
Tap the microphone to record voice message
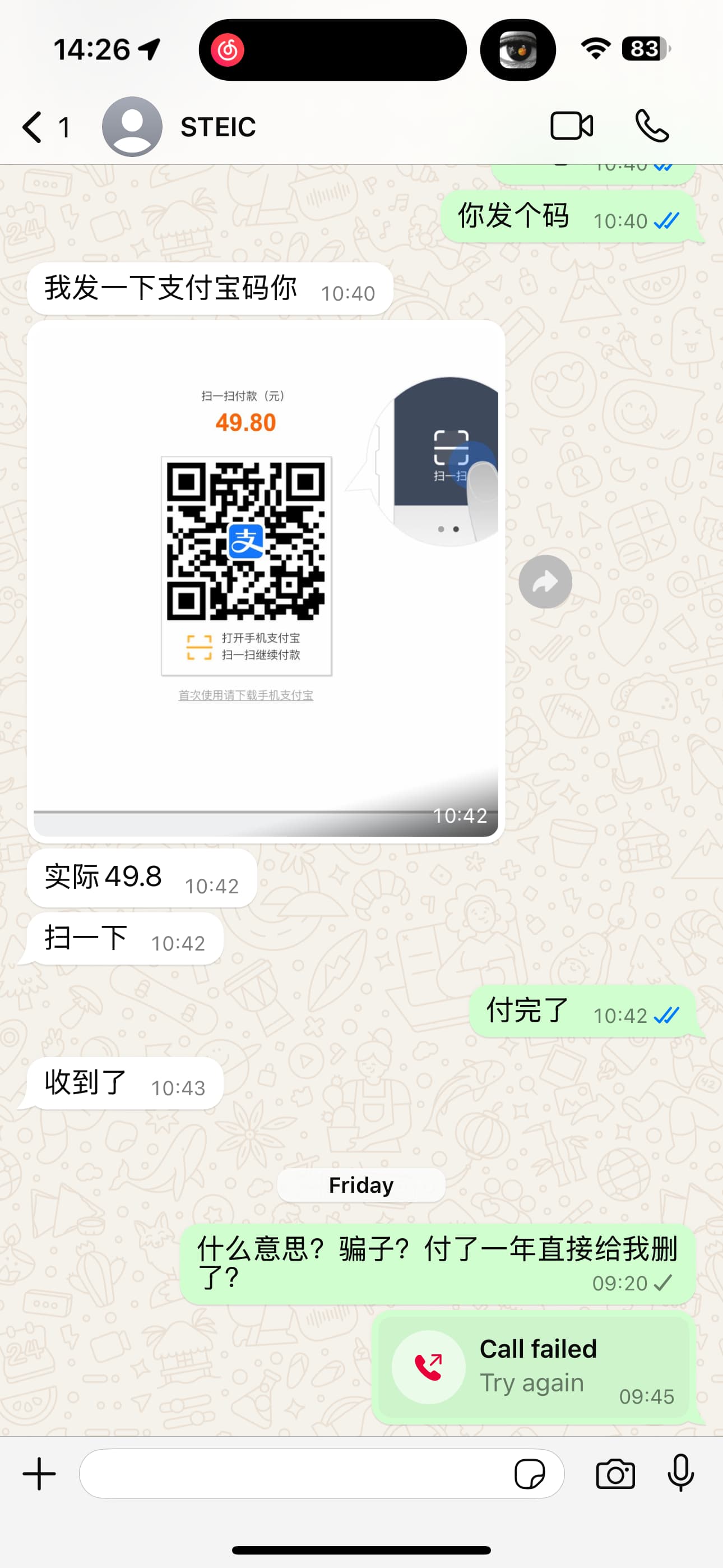tap(680, 1474)
